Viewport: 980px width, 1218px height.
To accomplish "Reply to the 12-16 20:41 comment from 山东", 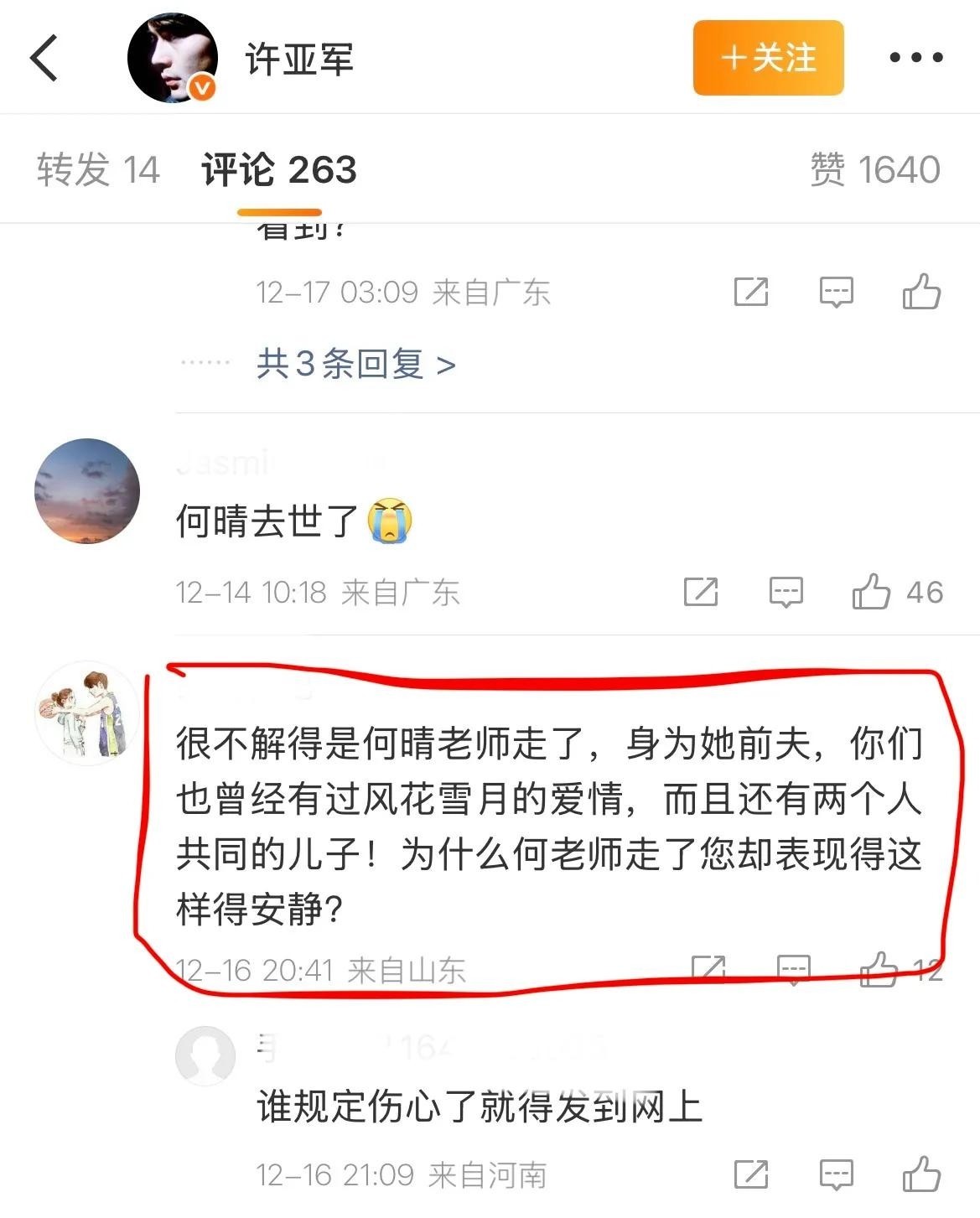I will coord(794,970).
